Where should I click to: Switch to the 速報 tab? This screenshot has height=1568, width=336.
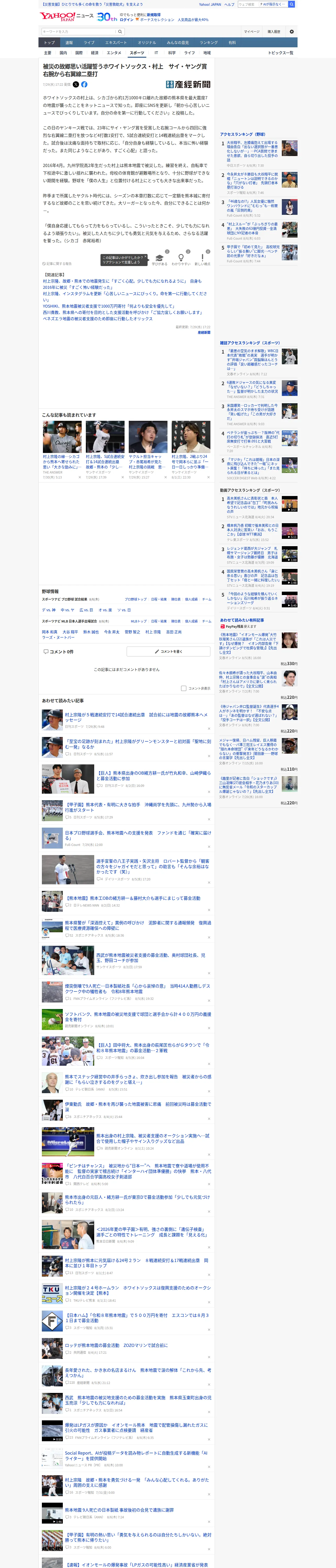click(x=69, y=43)
